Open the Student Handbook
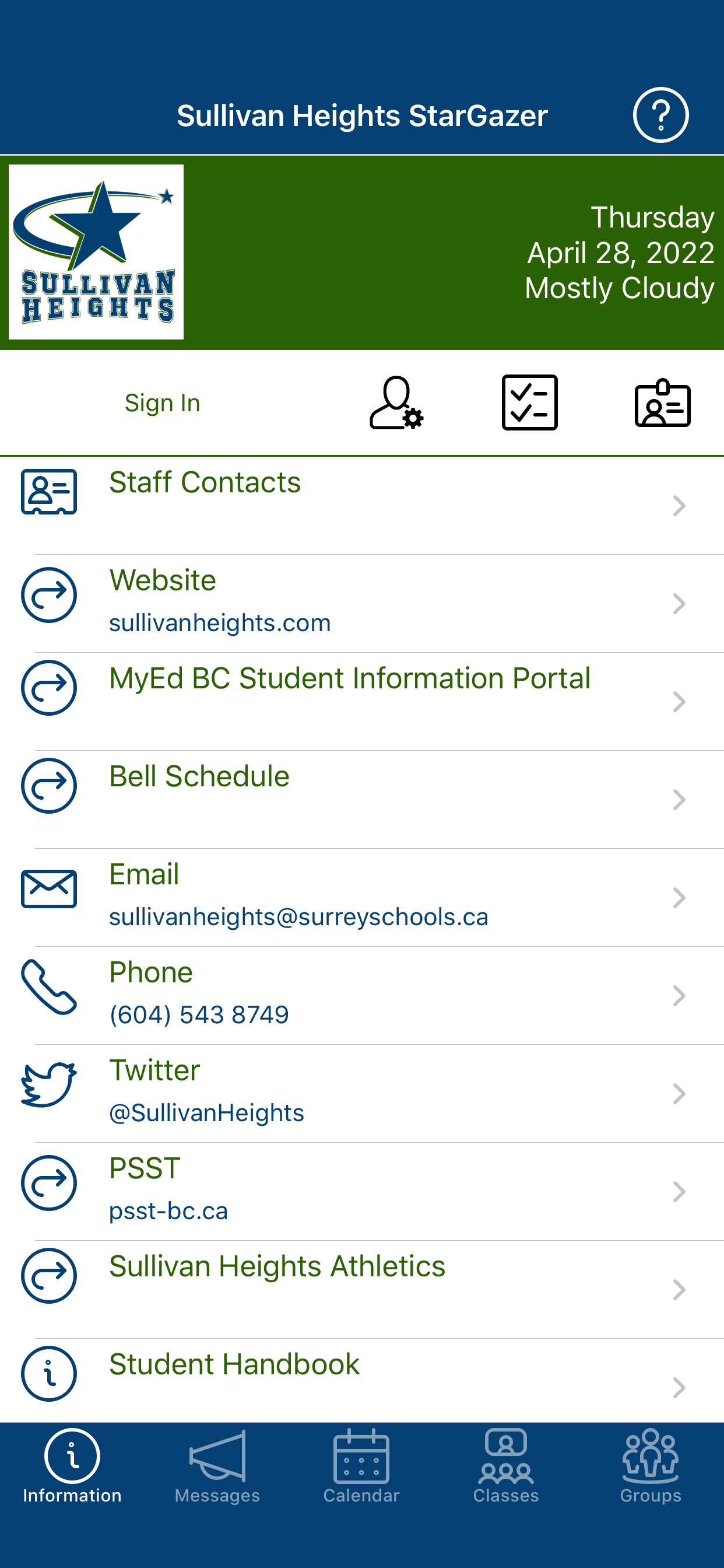Image resolution: width=724 pixels, height=1568 pixels. [362, 1381]
